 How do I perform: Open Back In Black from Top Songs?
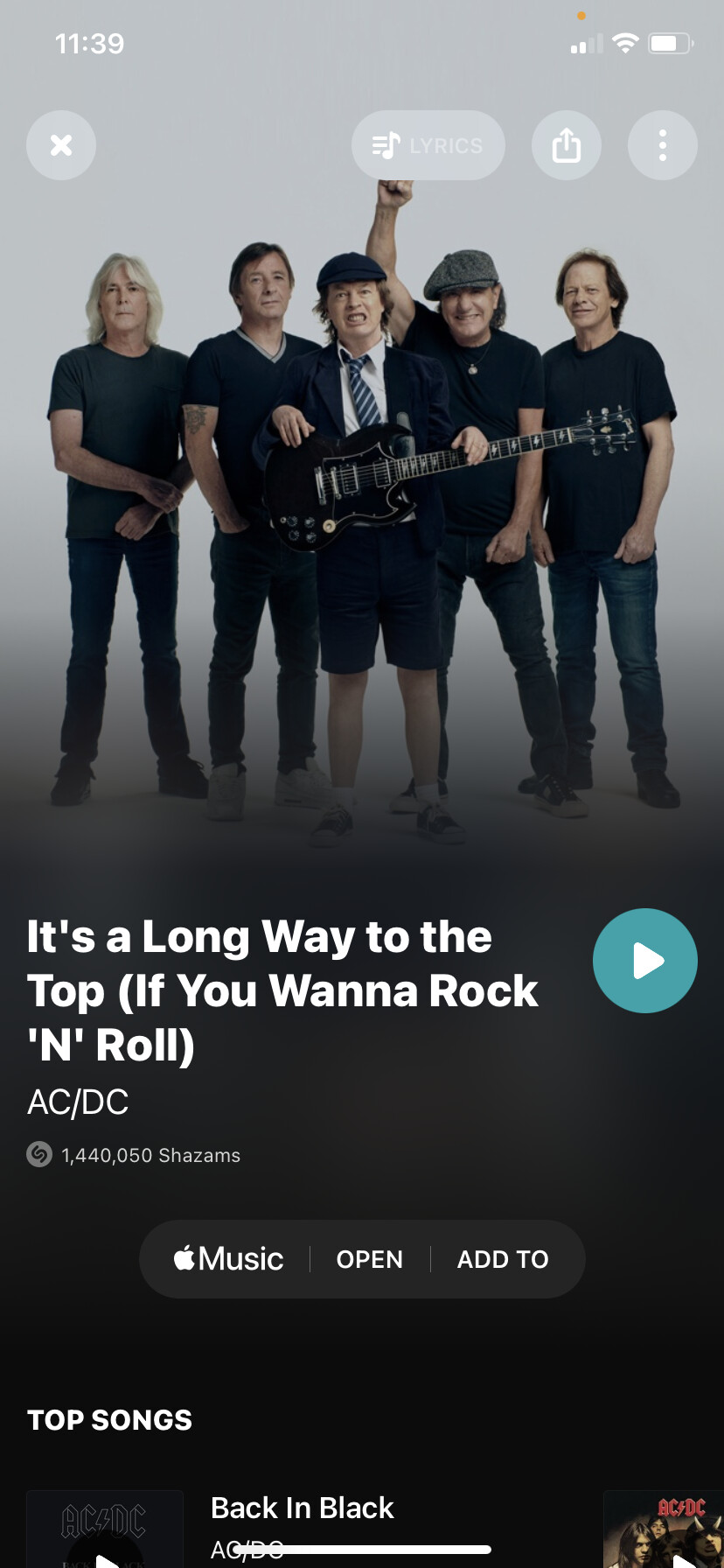pos(303,1508)
